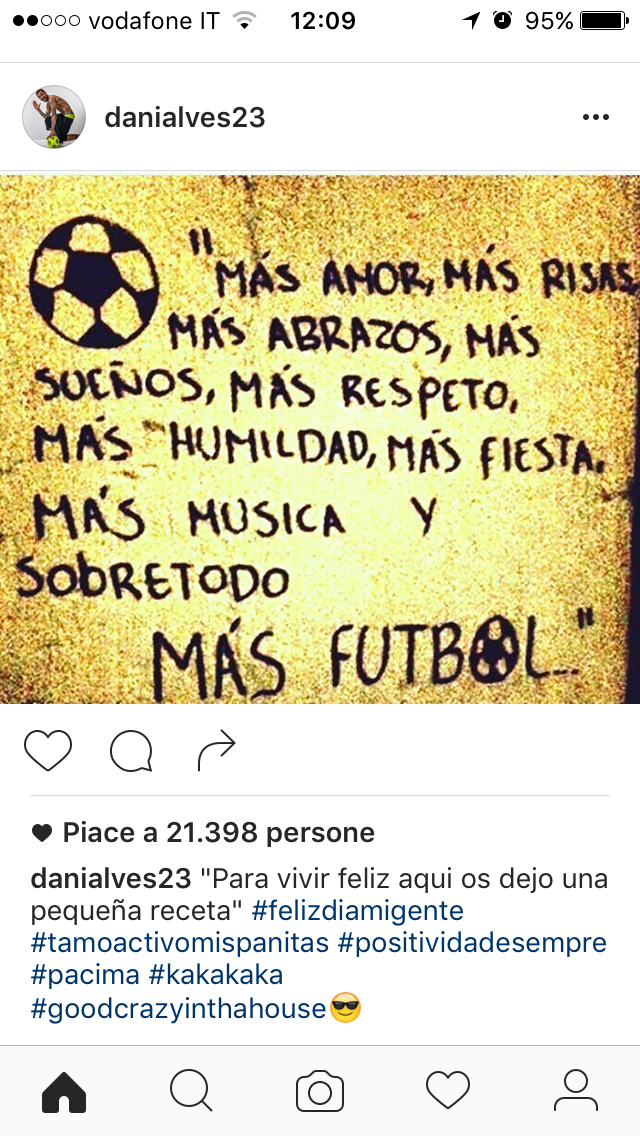Comment on the post via speech bubble
The image size is (640, 1136).
coord(131,751)
